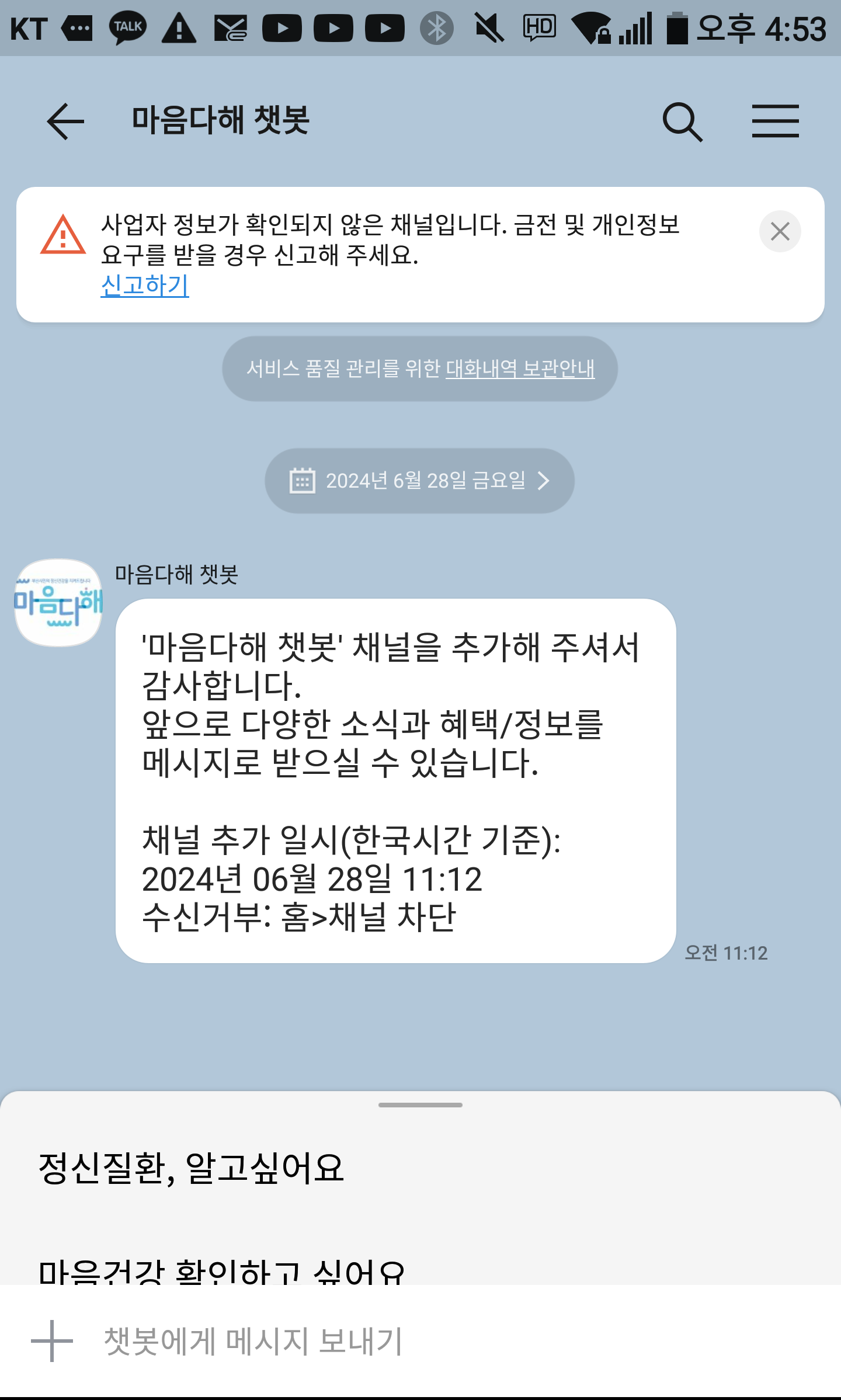This screenshot has height=1400, width=841.
Task: Focus the 챗봇에게 메시지 보내기 input field
Action: point(409,1340)
